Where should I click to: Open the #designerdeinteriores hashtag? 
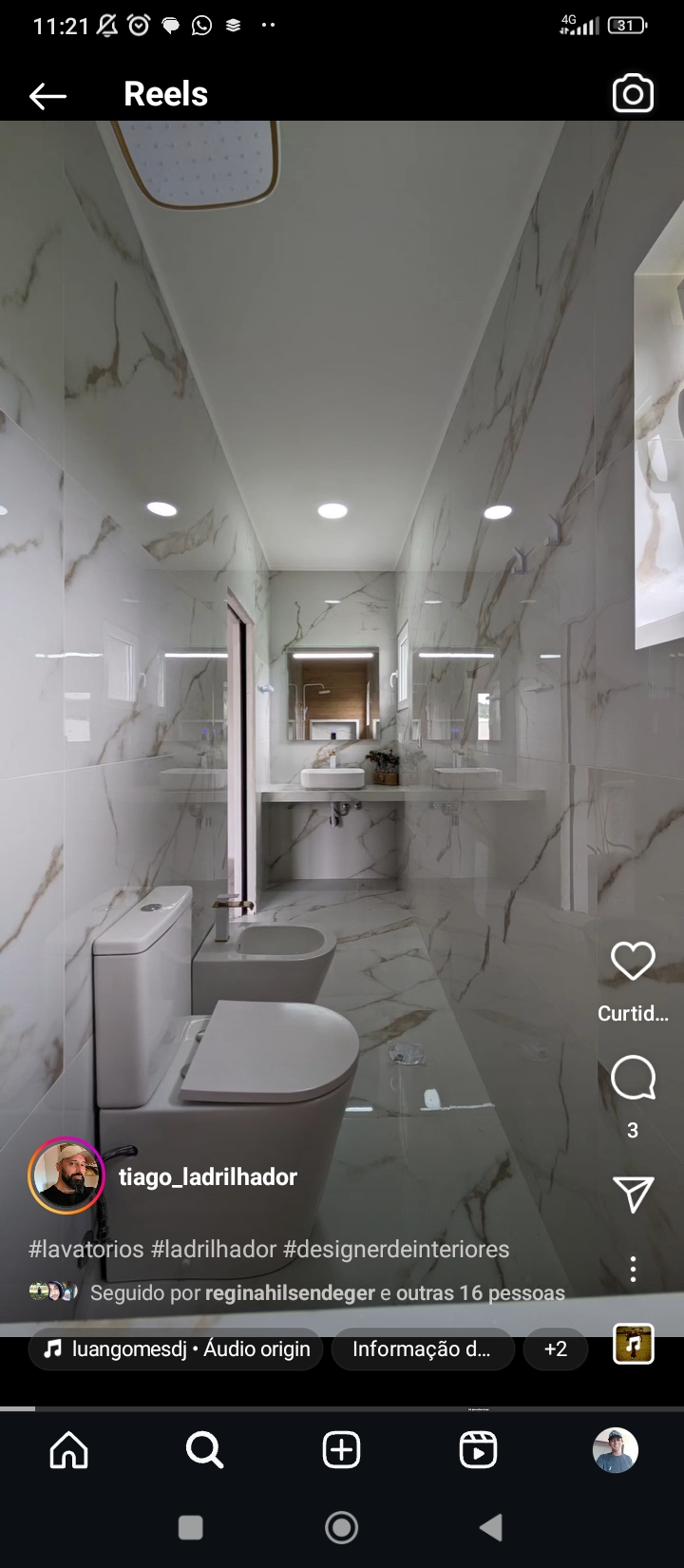coord(396,1249)
